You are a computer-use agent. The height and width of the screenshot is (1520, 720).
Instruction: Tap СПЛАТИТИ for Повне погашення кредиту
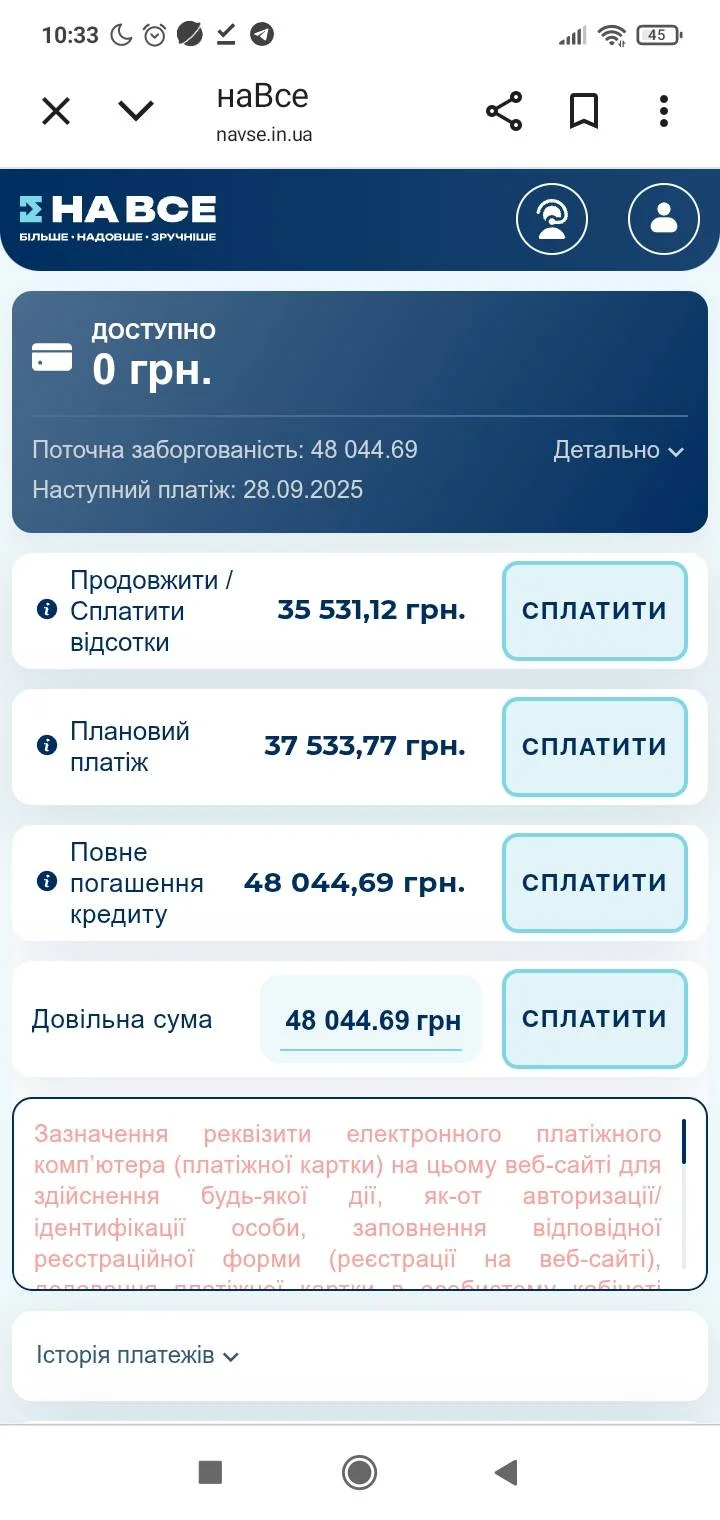pyautogui.click(x=594, y=883)
